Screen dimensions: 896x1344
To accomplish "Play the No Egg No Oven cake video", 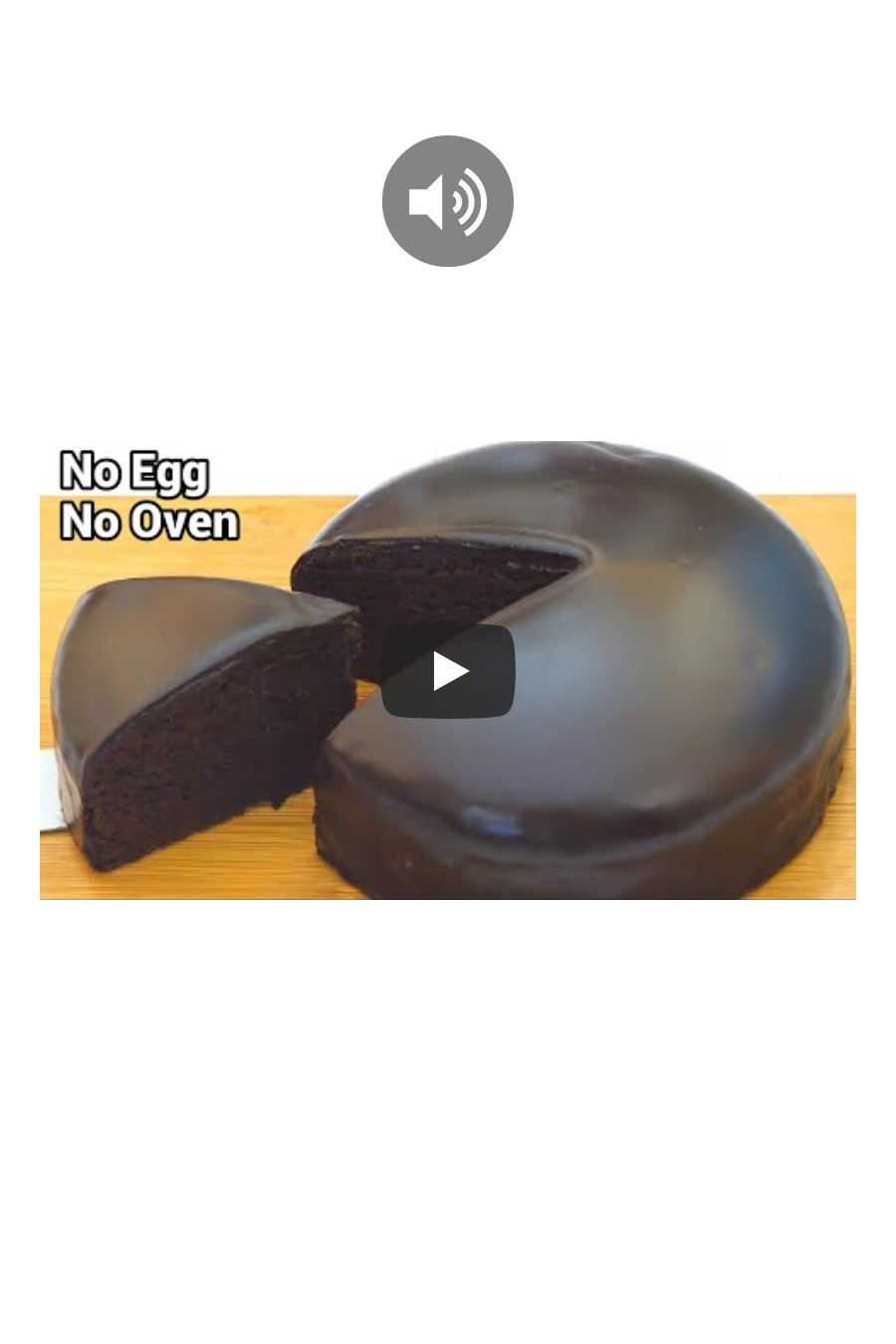I will coord(448,671).
